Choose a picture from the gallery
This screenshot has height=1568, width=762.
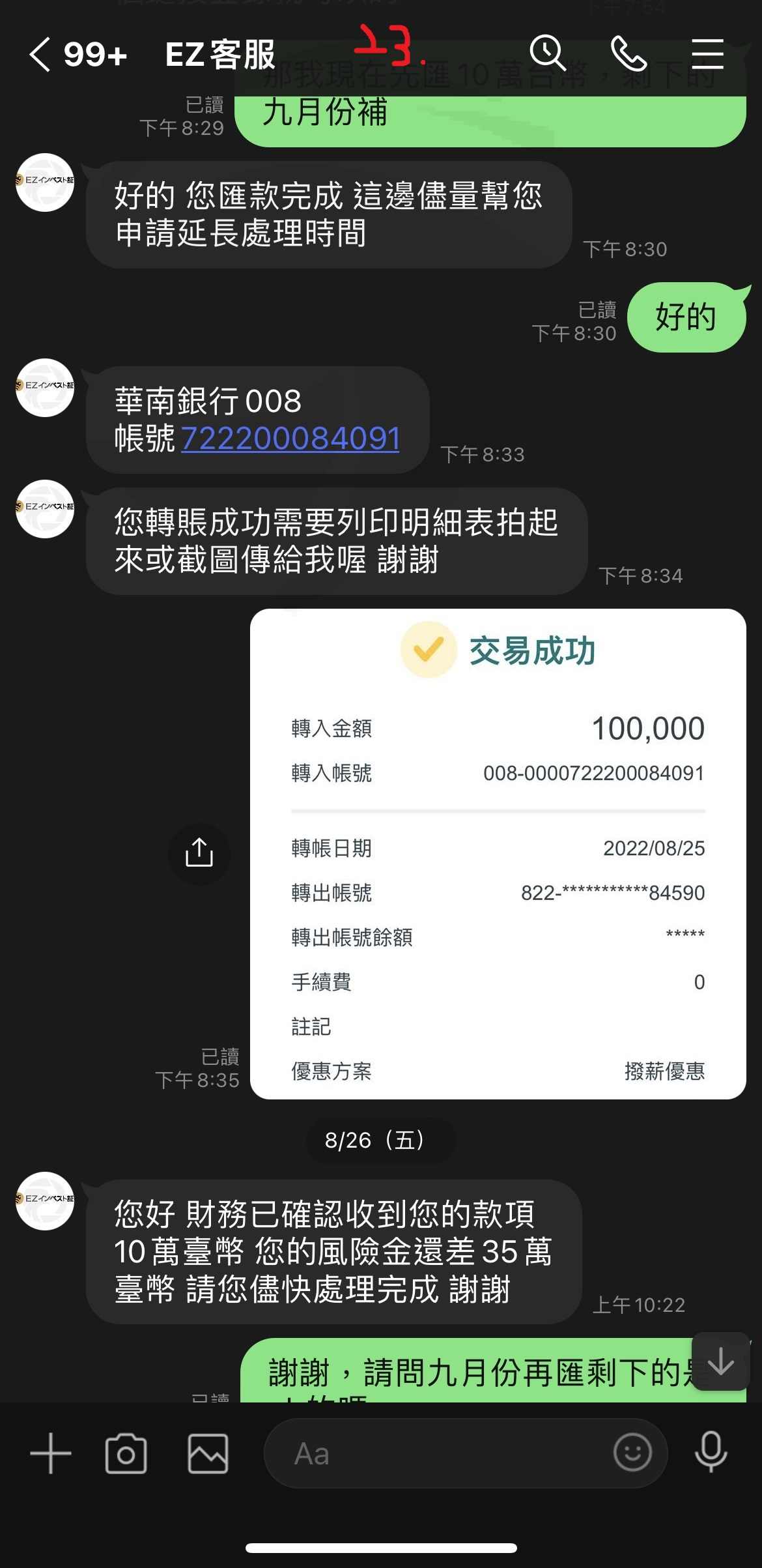208,1453
